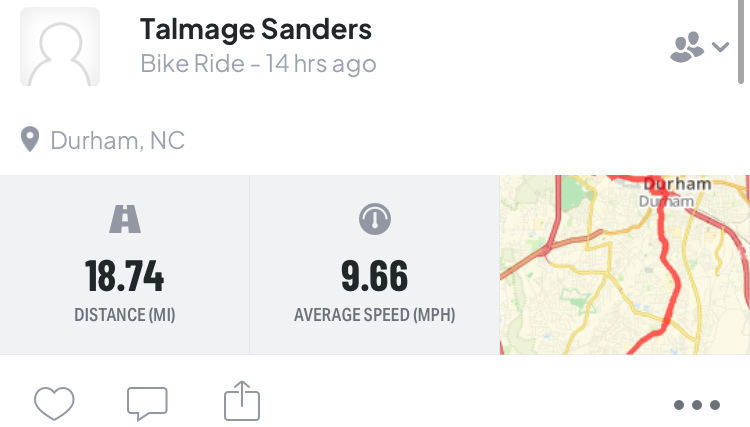Screen dimensions: 750x427
Task: Like Talmage Sanders' bike ride
Action: pyautogui.click(x=54, y=403)
